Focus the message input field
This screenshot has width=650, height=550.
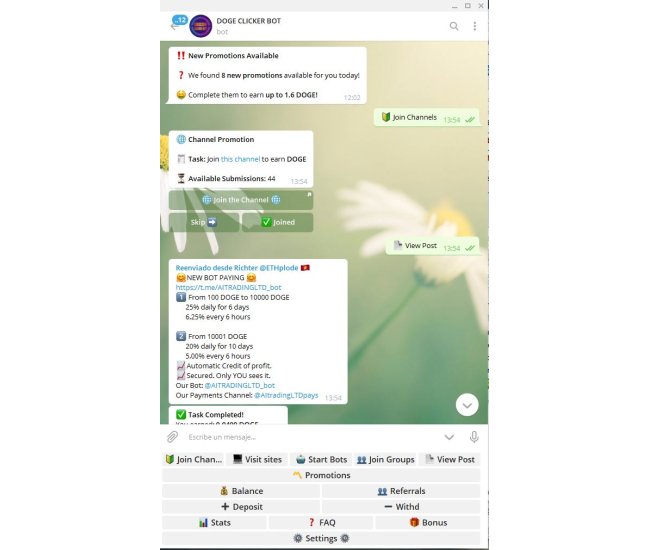pyautogui.click(x=300, y=437)
